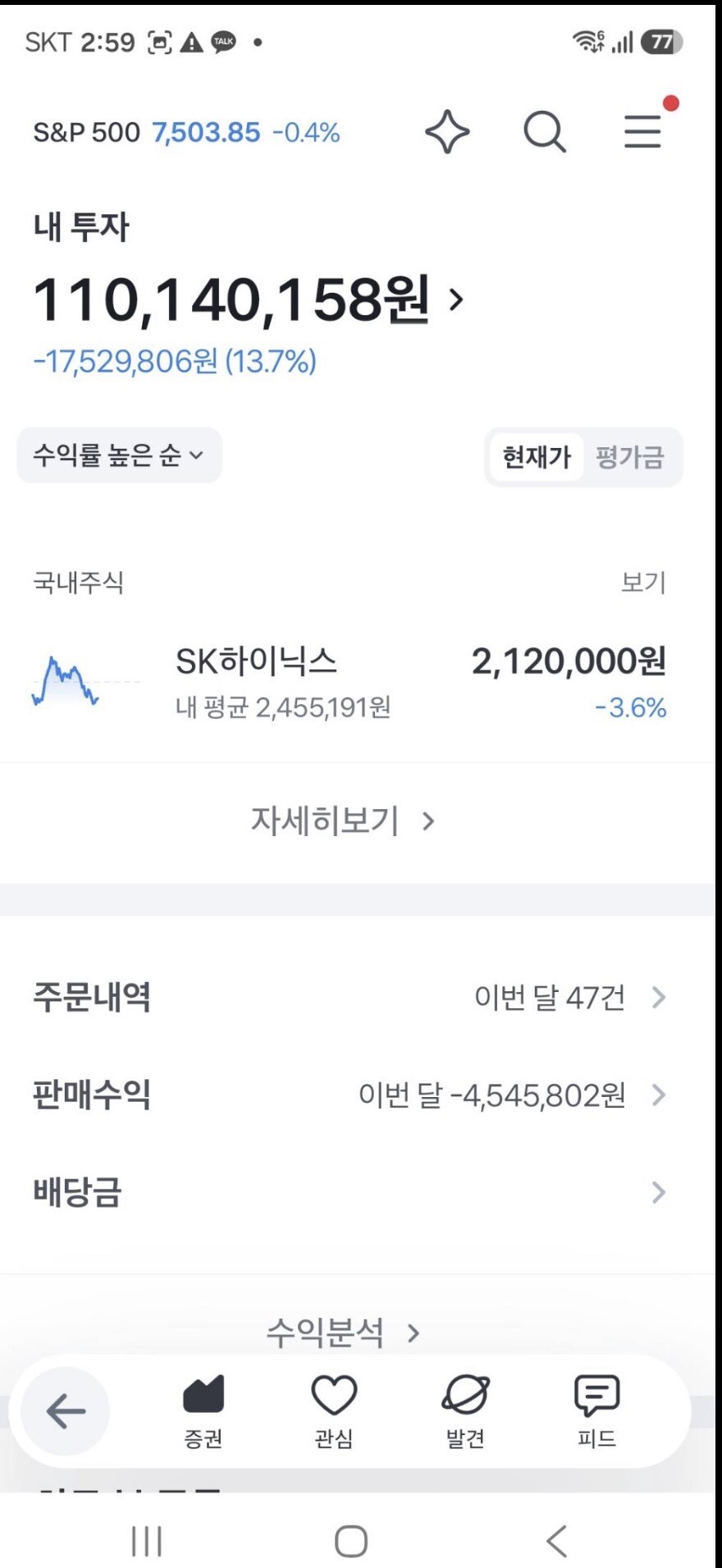Switch to the 발견 tab
Viewport: 722px width, 1568px height.
click(x=465, y=1412)
